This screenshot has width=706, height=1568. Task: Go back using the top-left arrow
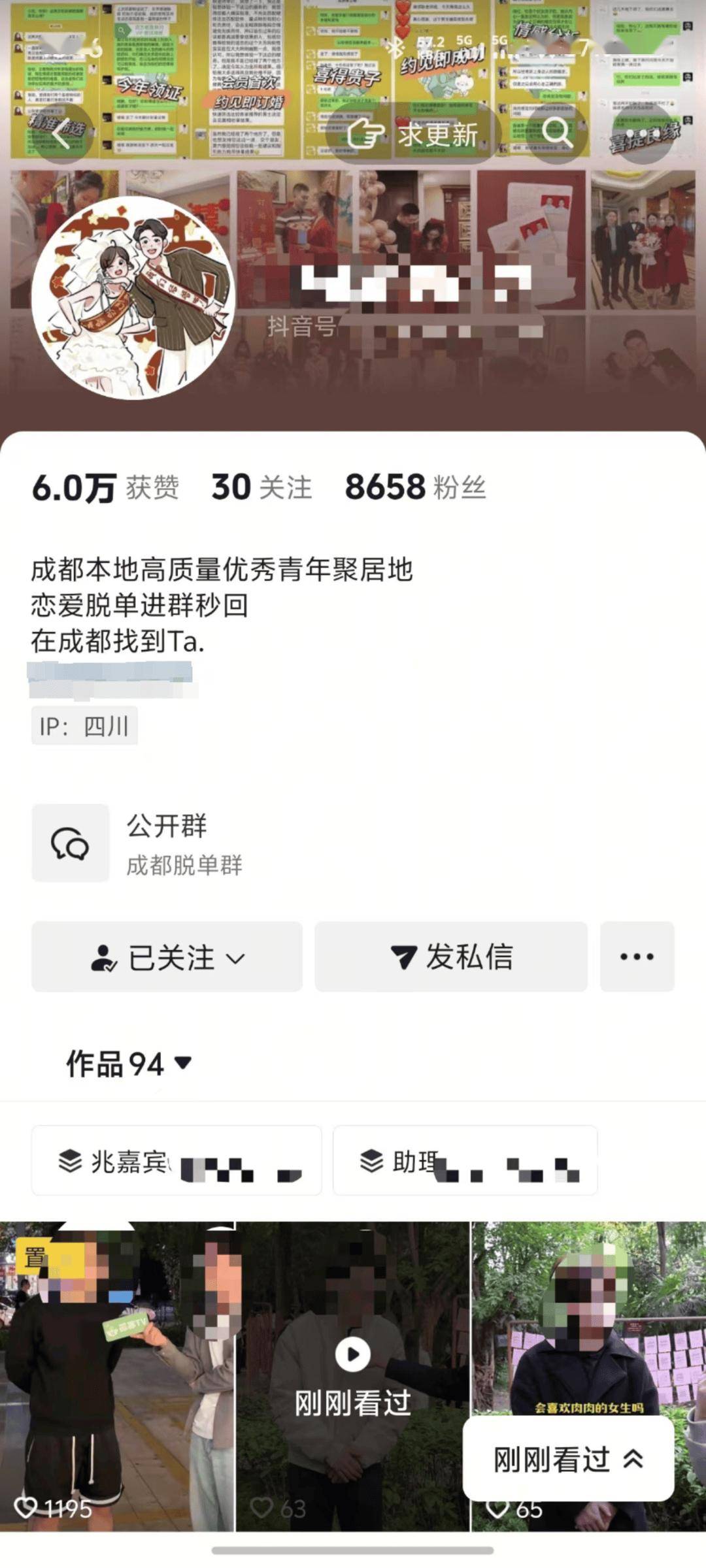pyautogui.click(x=61, y=135)
